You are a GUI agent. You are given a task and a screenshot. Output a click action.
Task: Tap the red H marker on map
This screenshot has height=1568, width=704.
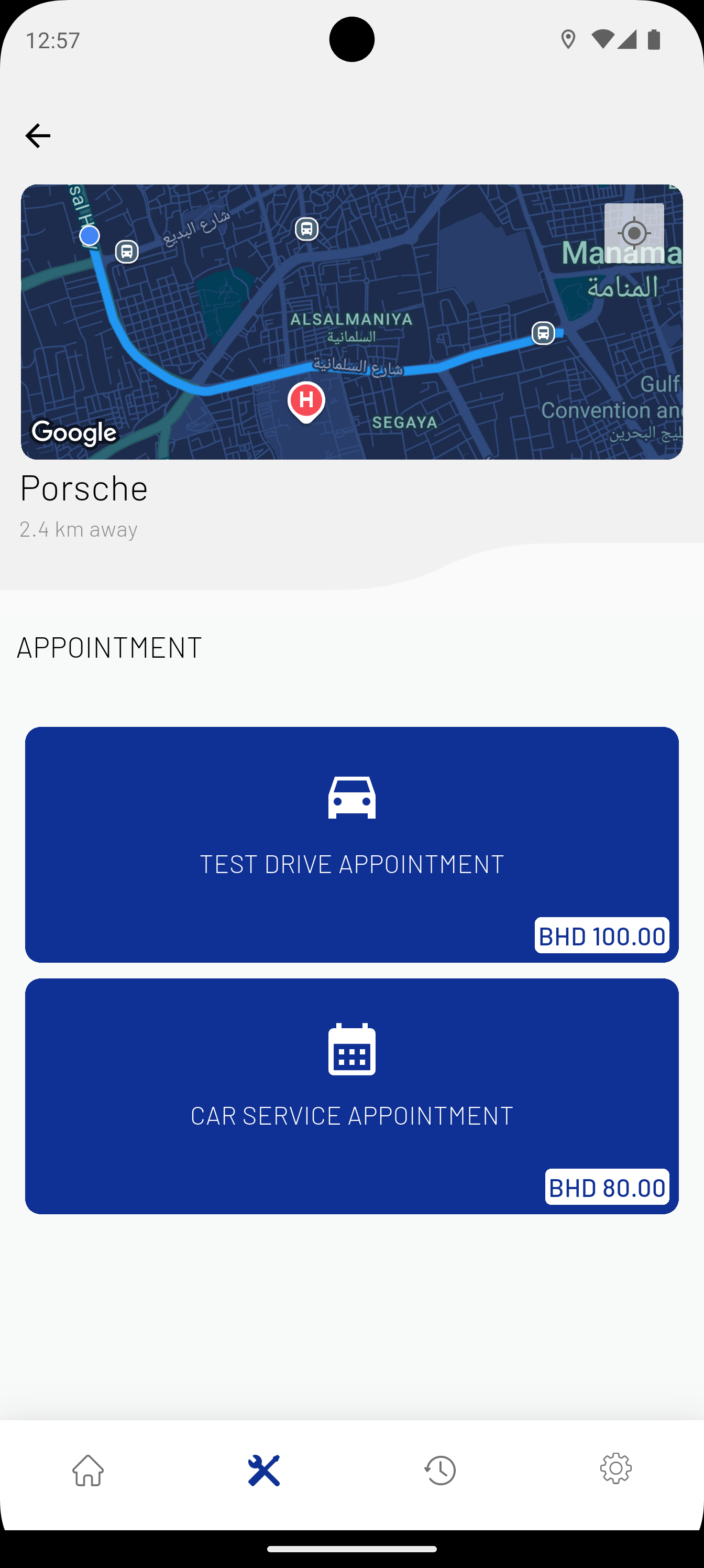coord(306,401)
